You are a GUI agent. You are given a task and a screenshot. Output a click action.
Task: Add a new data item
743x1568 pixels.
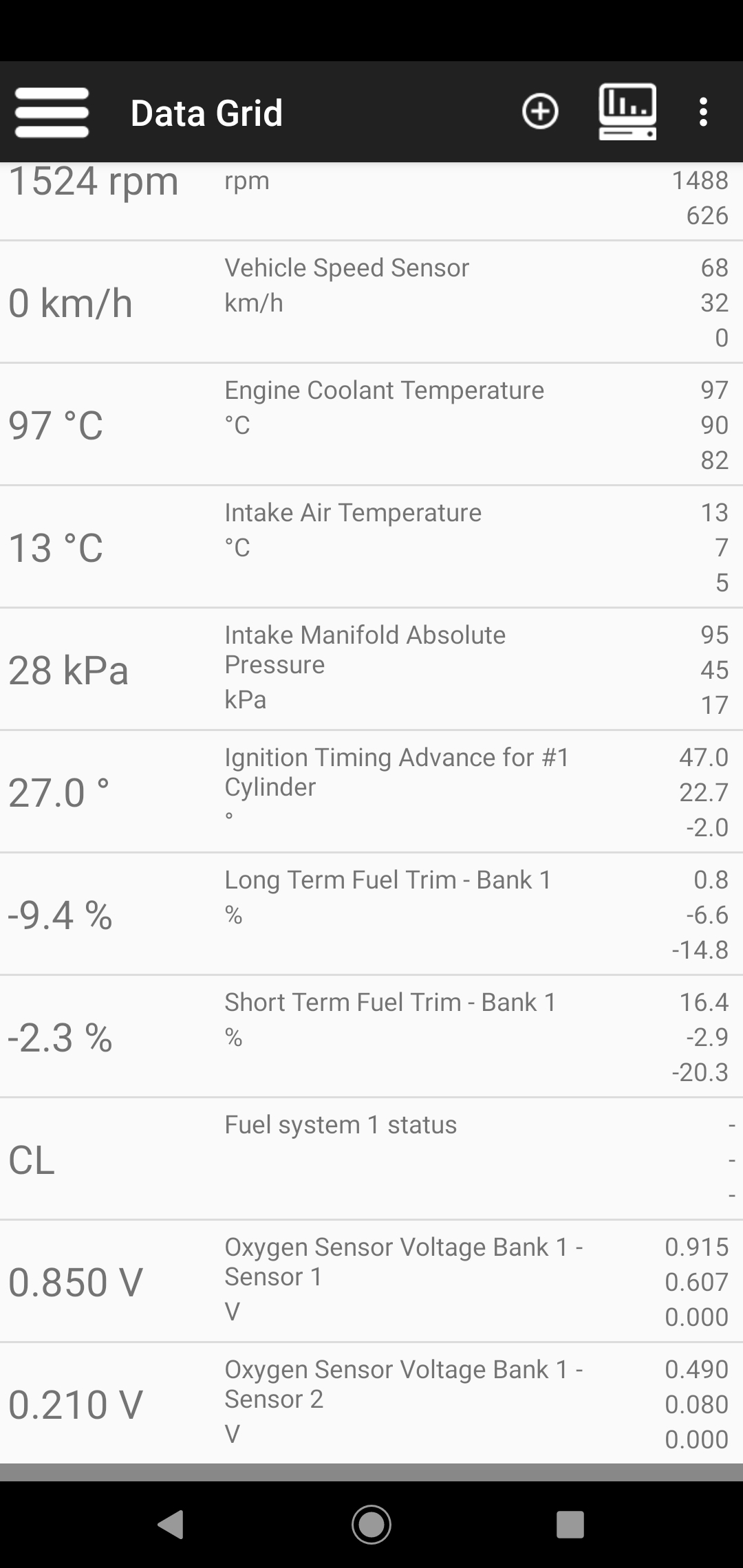pyautogui.click(x=540, y=112)
